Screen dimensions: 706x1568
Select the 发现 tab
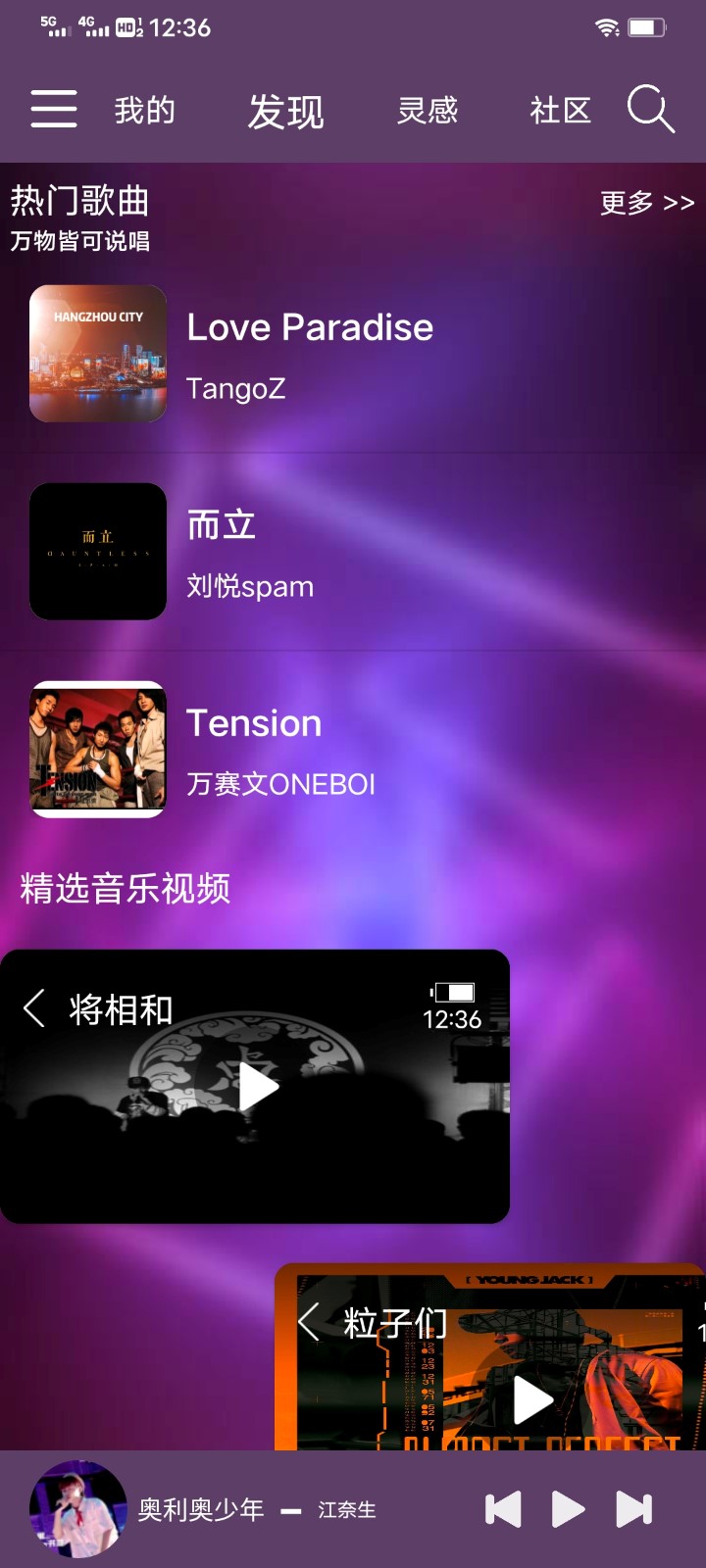pos(285,111)
